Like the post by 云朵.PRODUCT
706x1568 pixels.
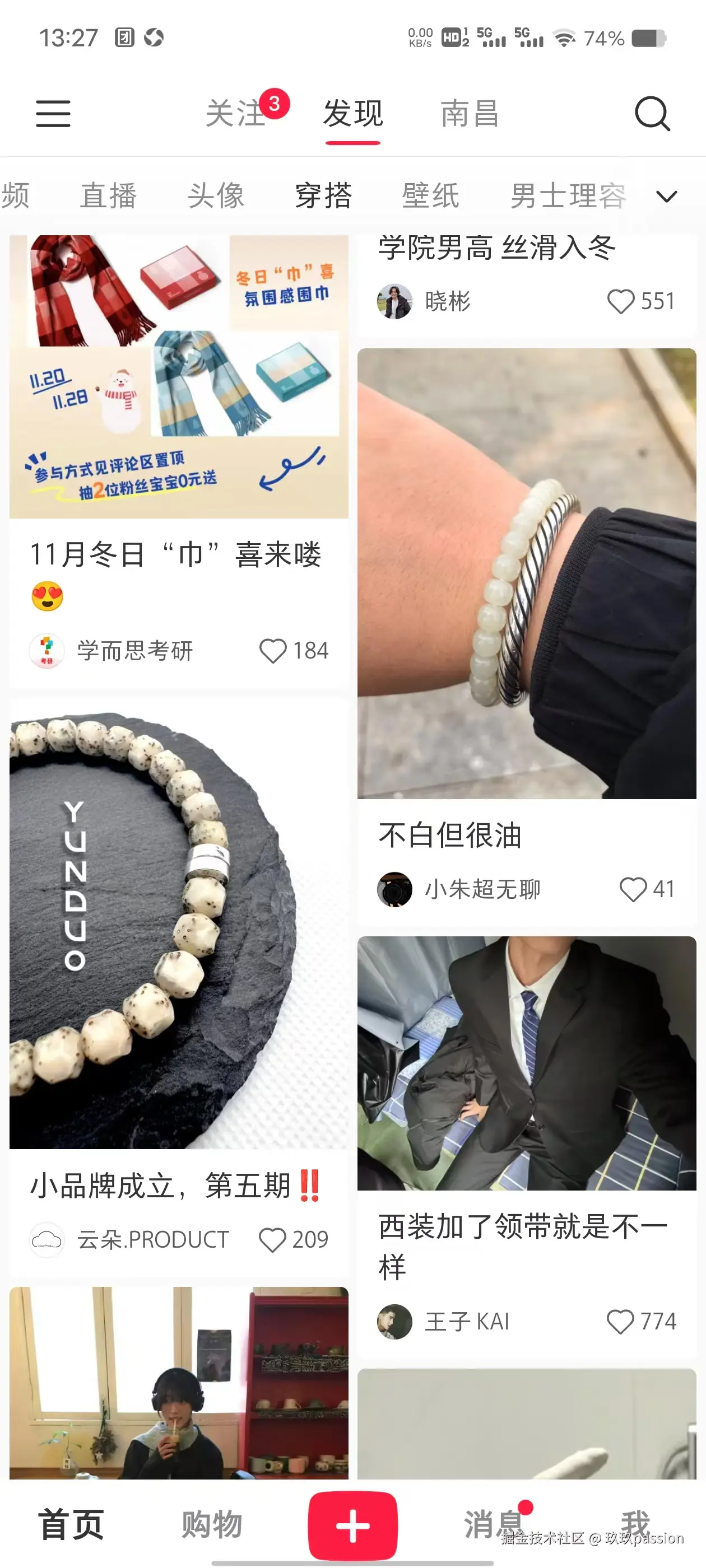pos(272,1239)
